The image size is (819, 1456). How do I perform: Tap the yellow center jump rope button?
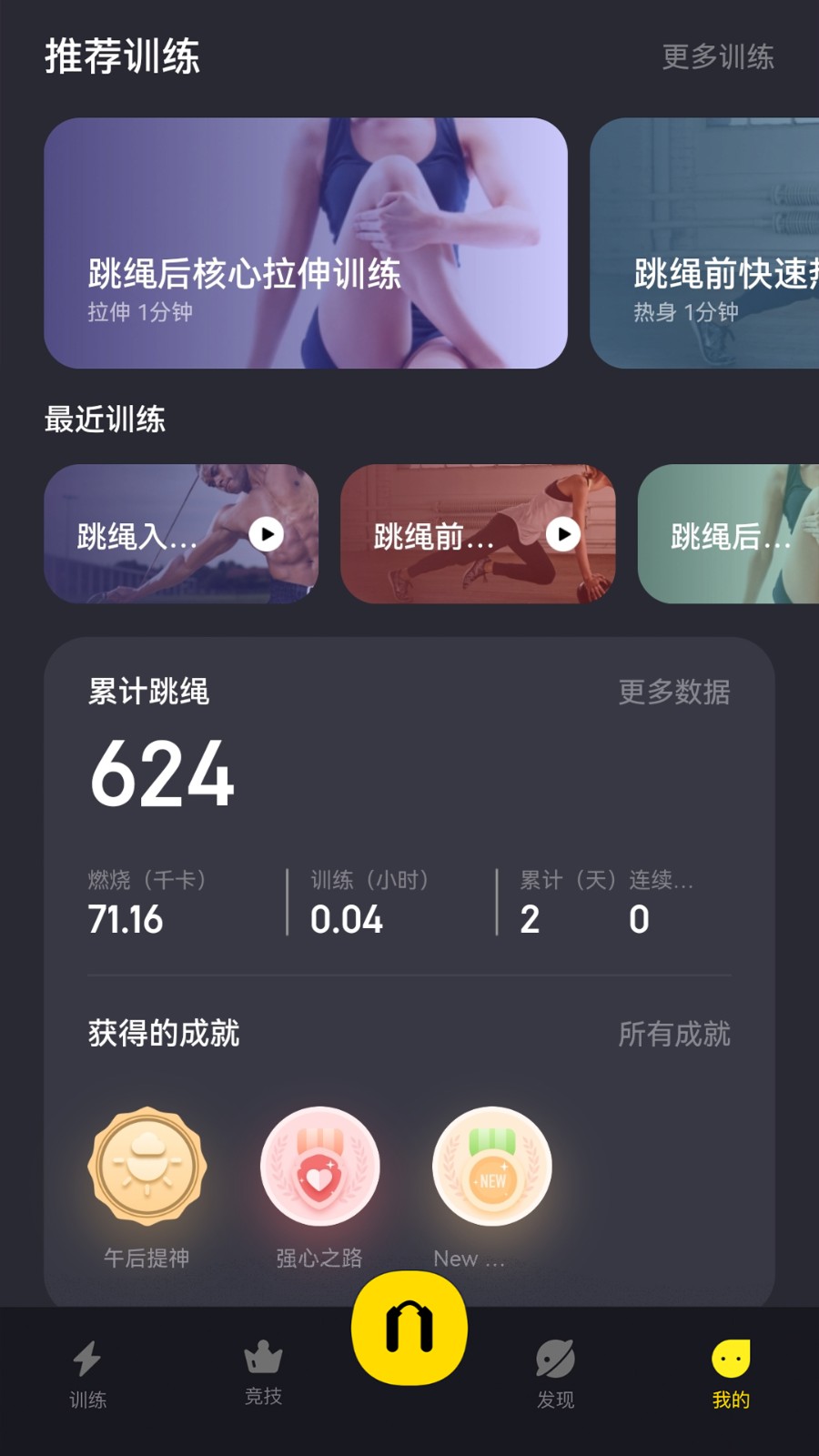[409, 1329]
